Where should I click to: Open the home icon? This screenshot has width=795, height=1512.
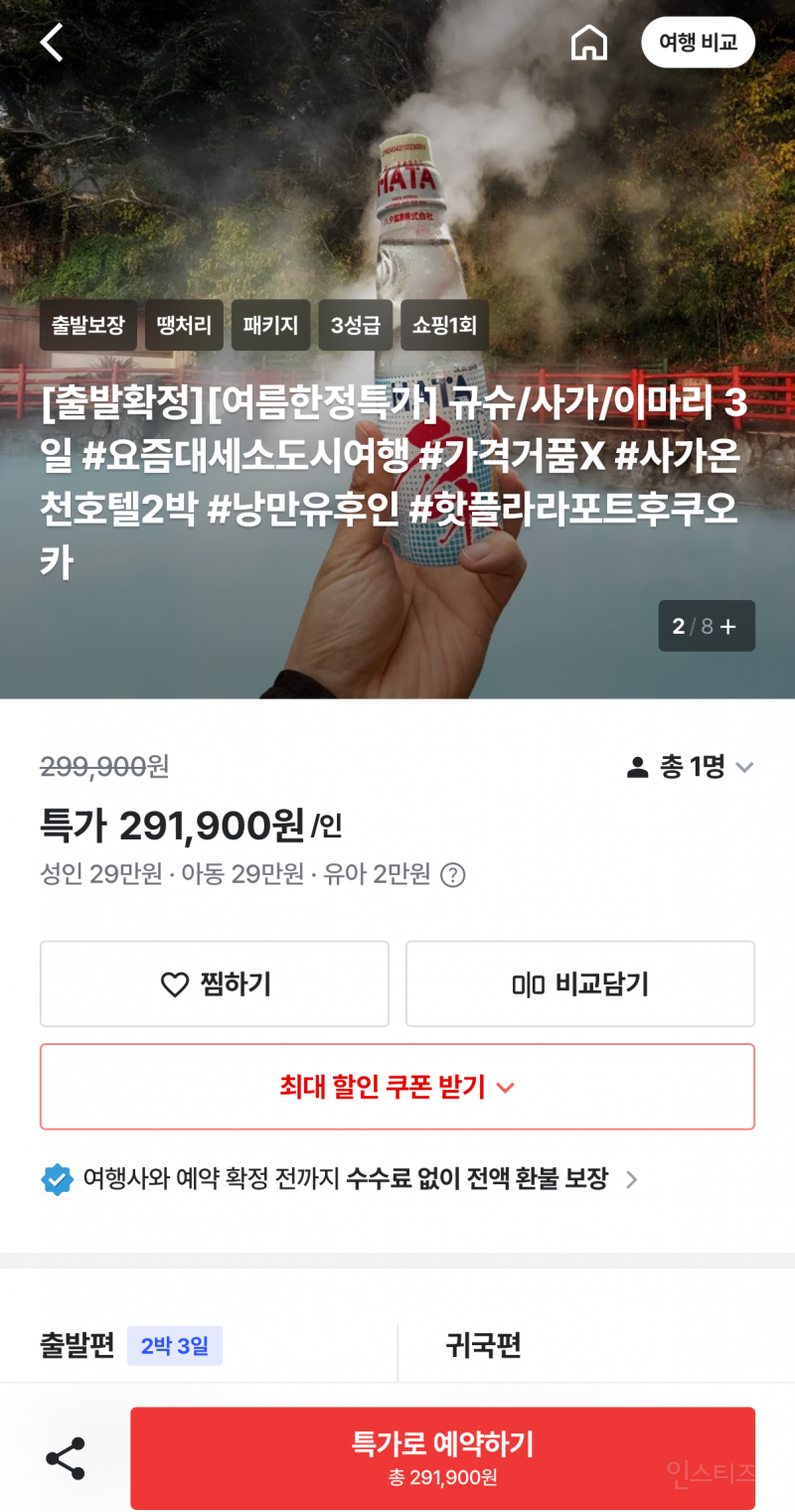588,43
